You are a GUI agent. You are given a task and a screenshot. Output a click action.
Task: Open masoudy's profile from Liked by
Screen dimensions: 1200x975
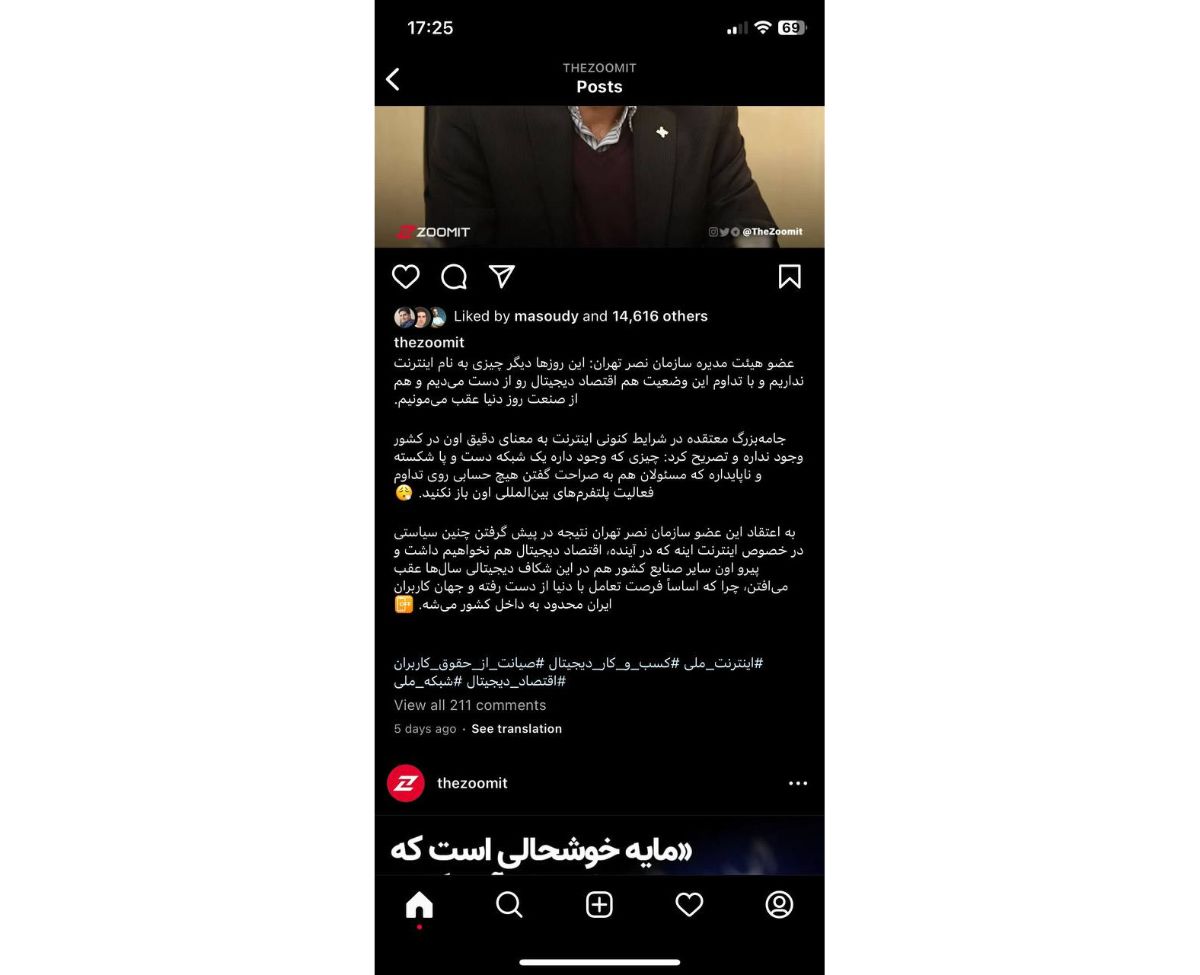tap(546, 316)
